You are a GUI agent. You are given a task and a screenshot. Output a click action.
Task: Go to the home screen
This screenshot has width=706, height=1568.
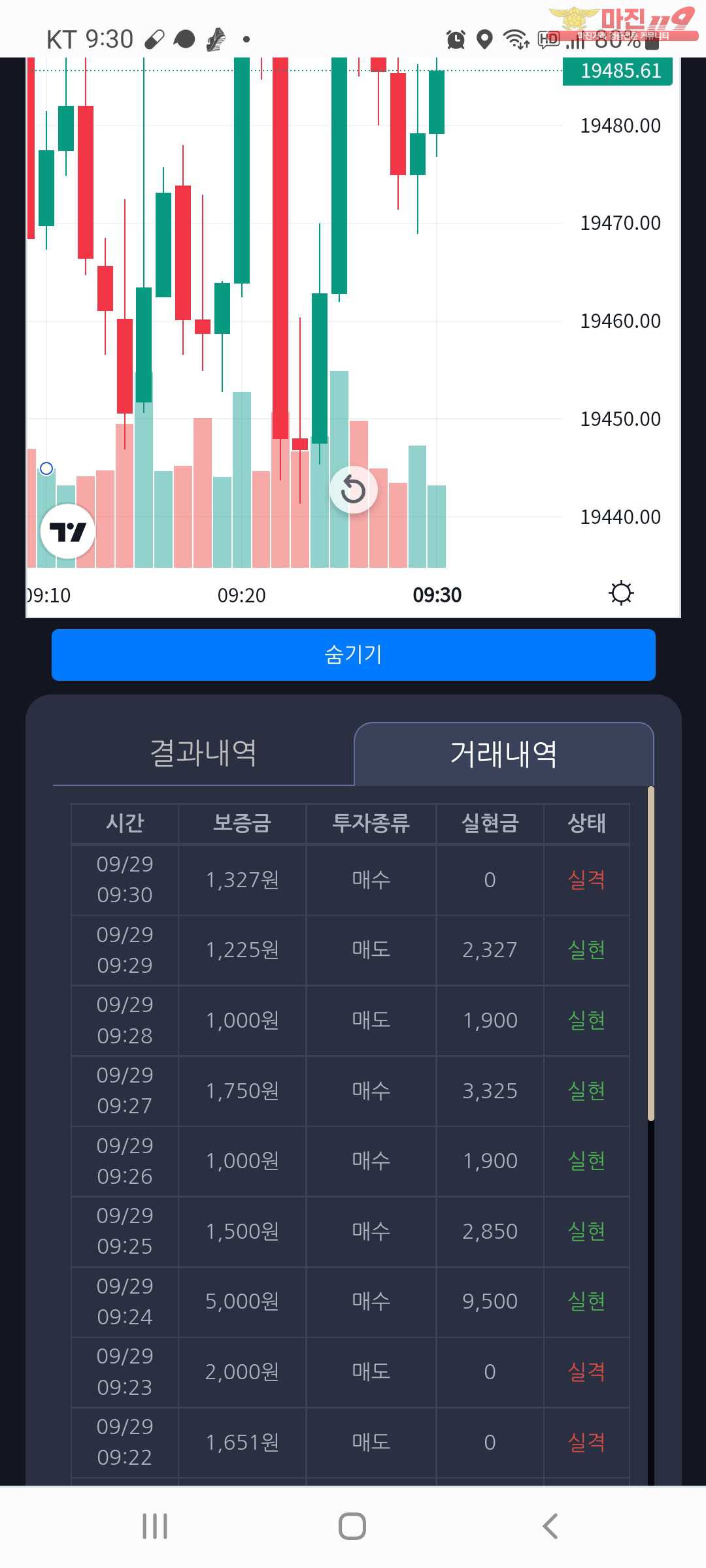pyautogui.click(x=352, y=1526)
